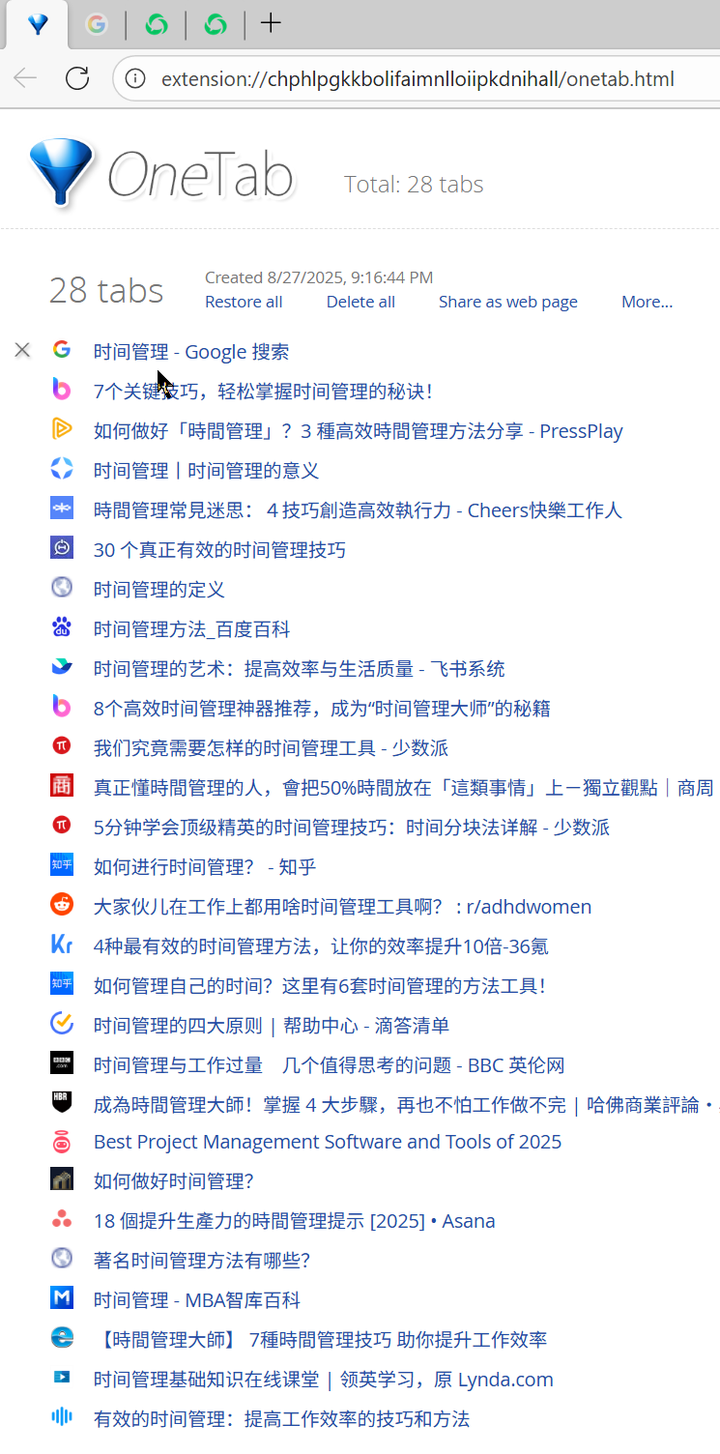This screenshot has width=720, height=1454.
Task: Open the Lynda.com 领英学习 course link
Action: [x=323, y=1380]
